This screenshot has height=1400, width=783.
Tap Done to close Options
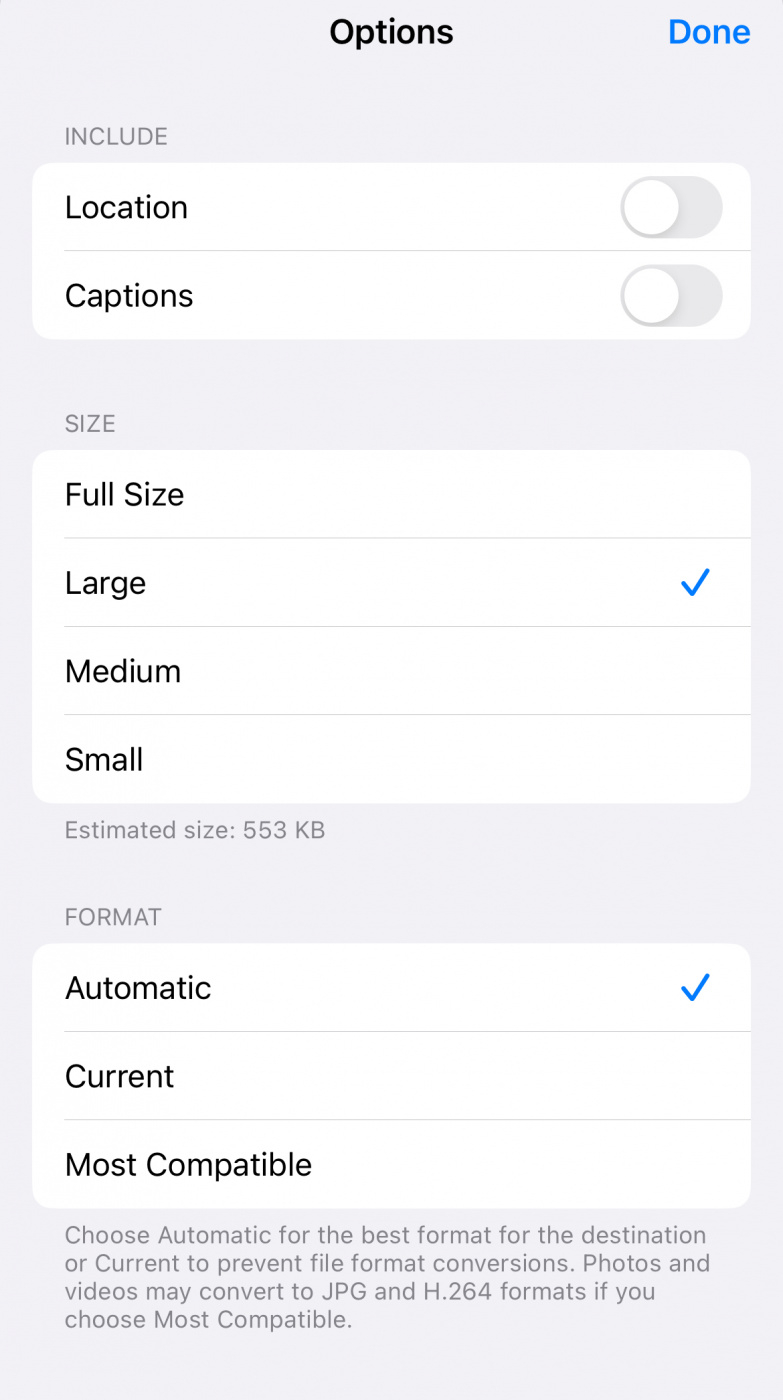point(709,32)
